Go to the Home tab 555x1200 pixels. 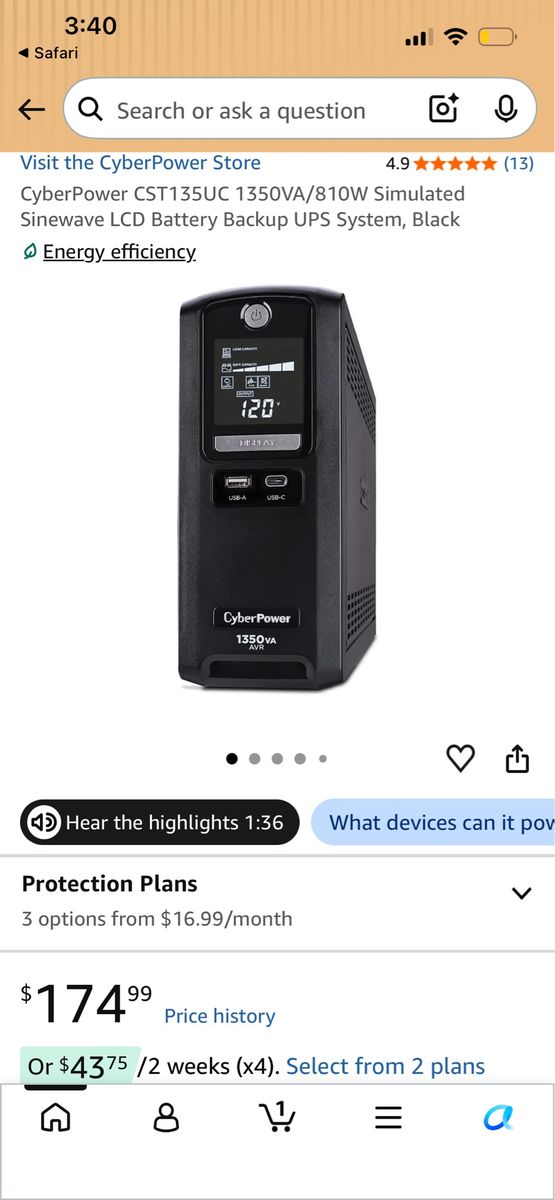(56, 1116)
